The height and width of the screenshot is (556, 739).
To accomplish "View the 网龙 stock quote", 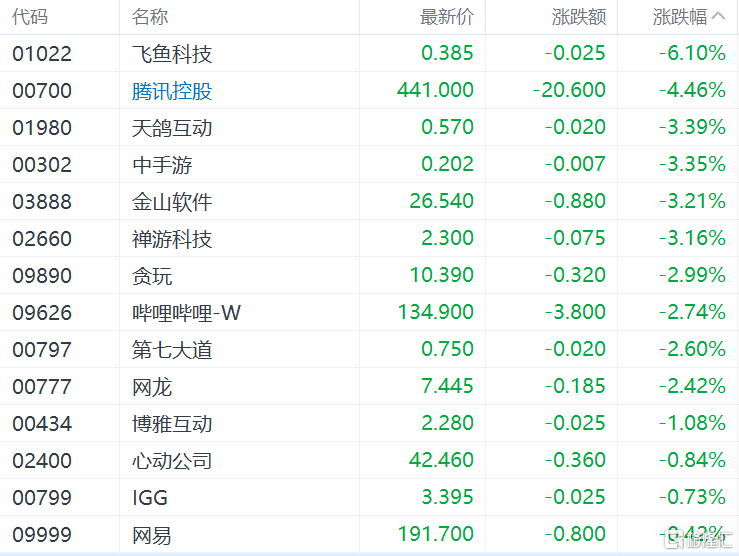I will point(370,386).
